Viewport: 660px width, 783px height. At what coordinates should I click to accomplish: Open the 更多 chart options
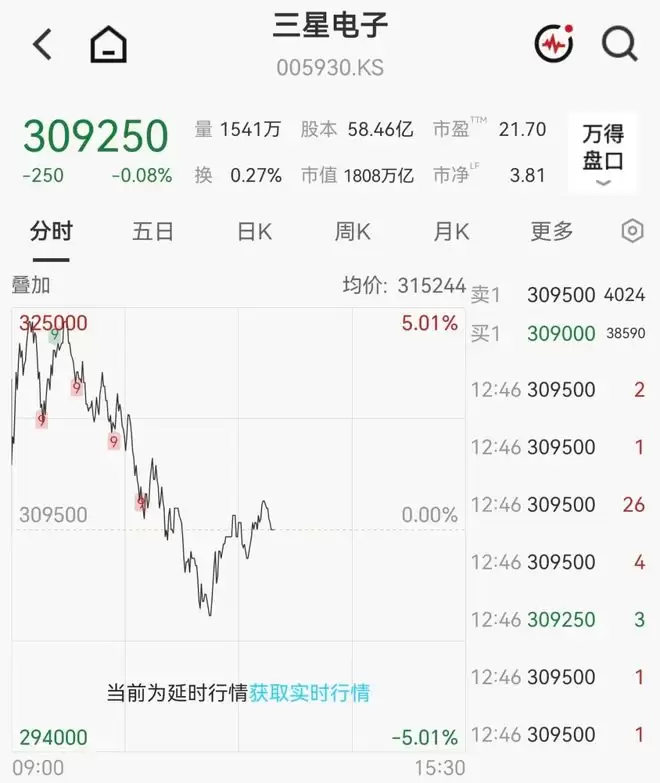(x=551, y=232)
